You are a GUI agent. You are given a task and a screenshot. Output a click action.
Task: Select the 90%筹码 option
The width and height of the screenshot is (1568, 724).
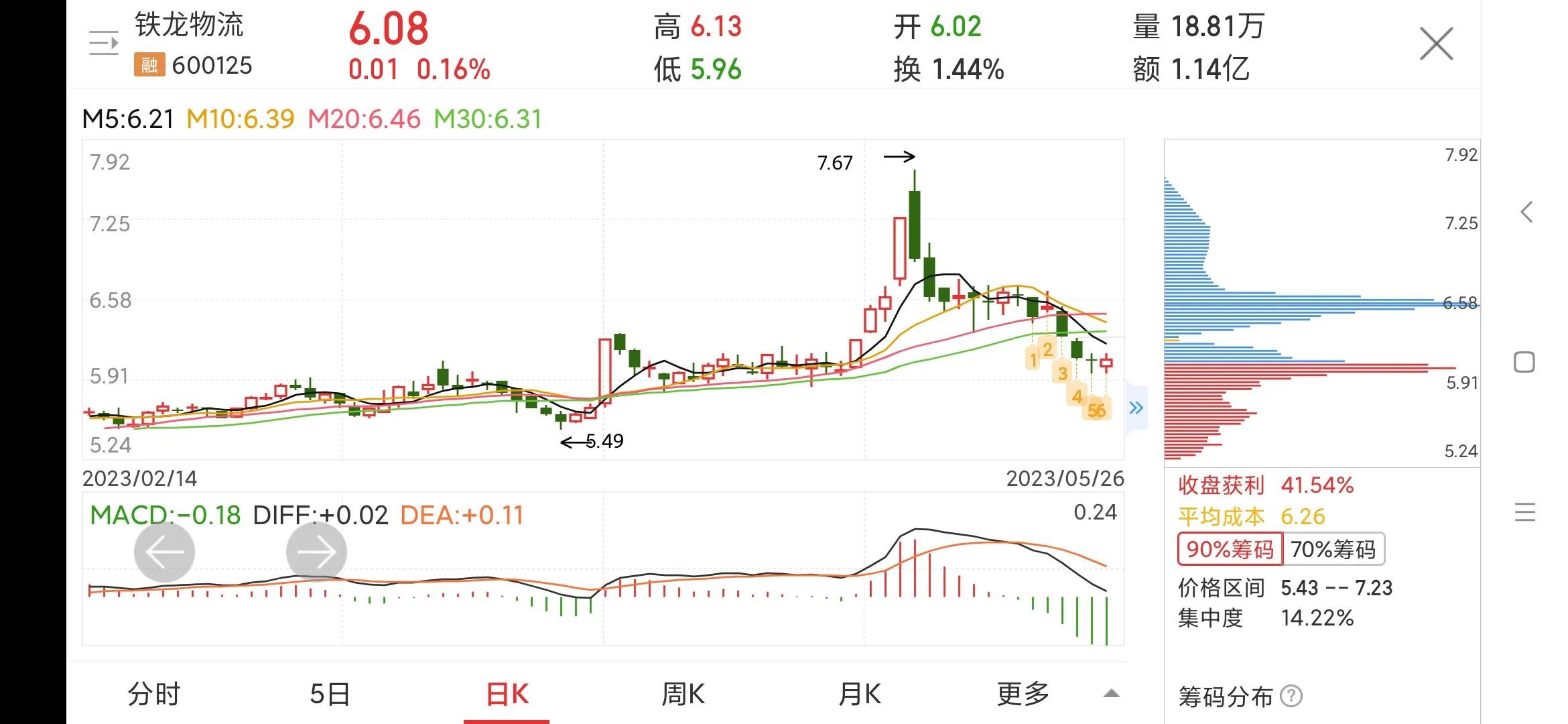click(x=1230, y=550)
